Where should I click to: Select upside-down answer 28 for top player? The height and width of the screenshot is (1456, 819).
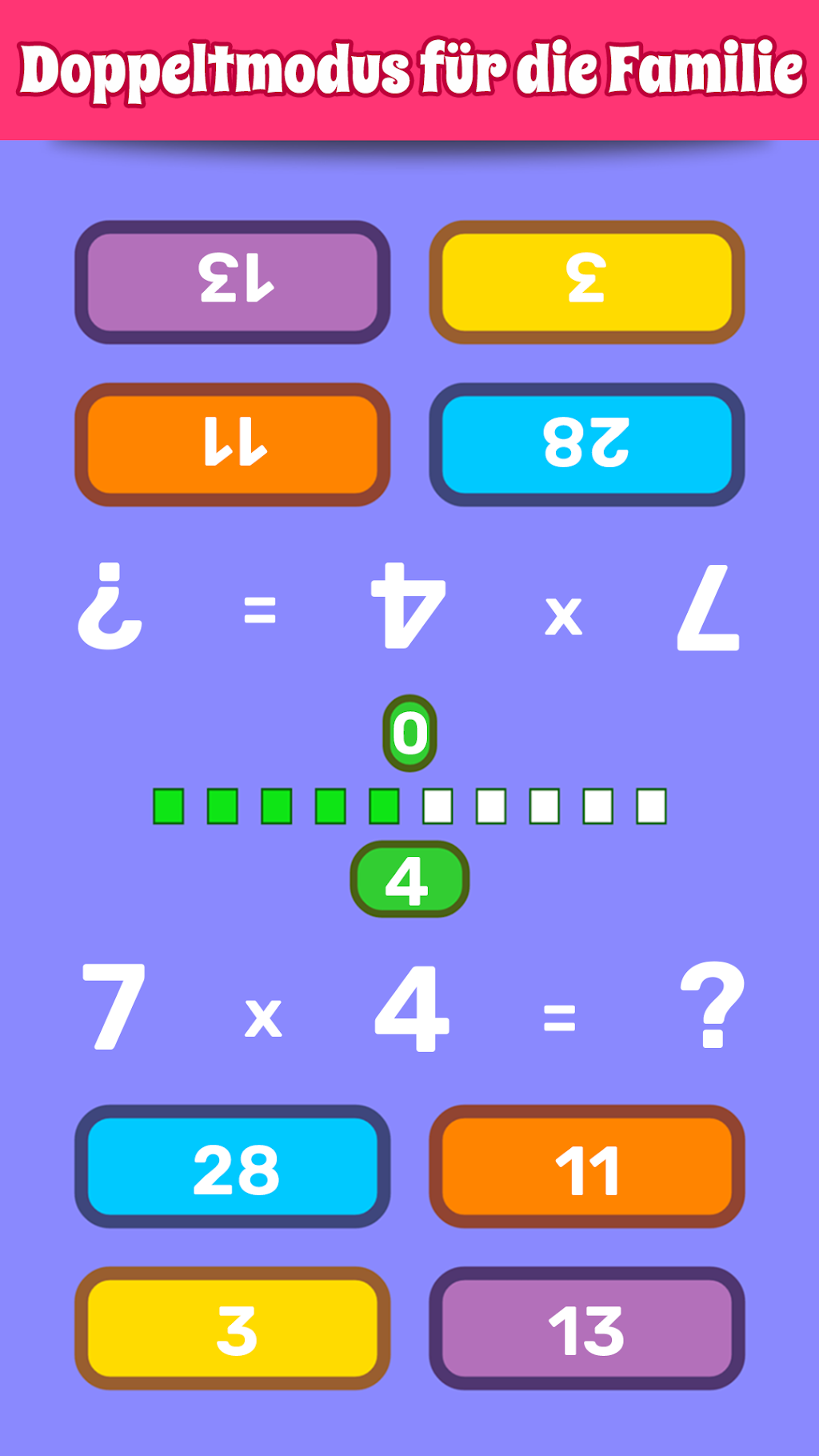[x=587, y=444]
